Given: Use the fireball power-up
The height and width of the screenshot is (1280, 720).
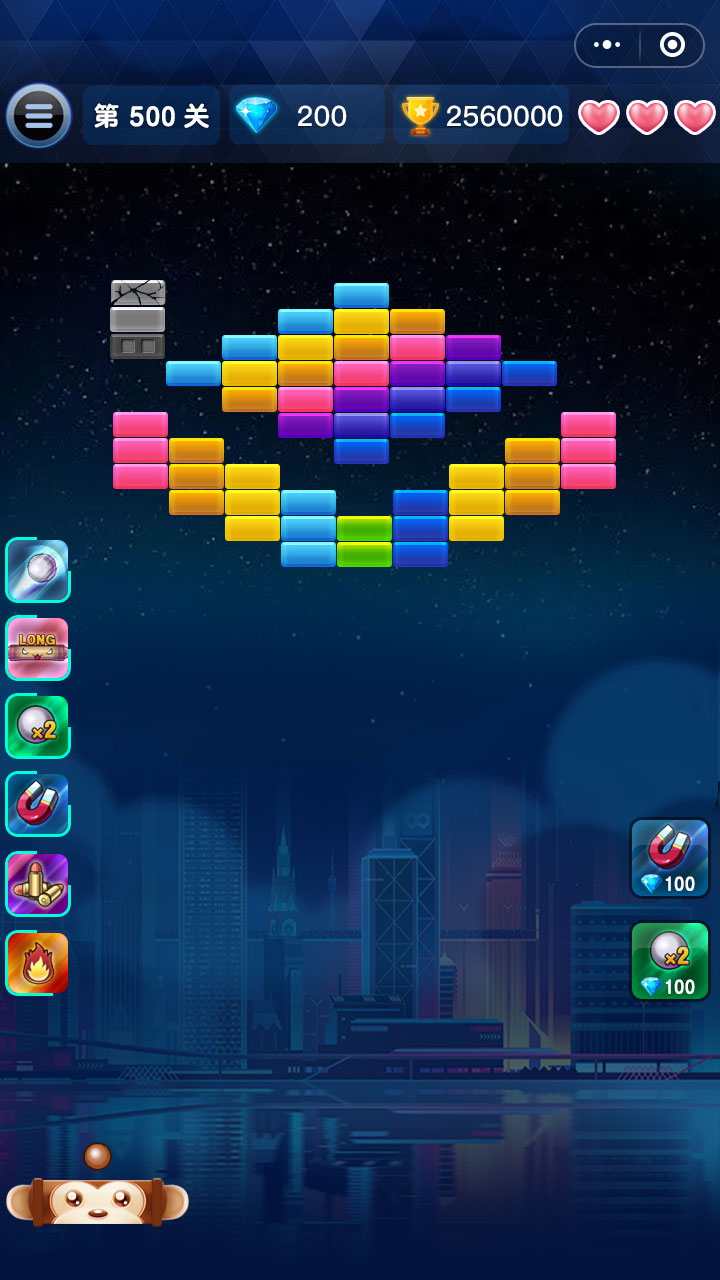Looking at the screenshot, I should pos(38,963).
